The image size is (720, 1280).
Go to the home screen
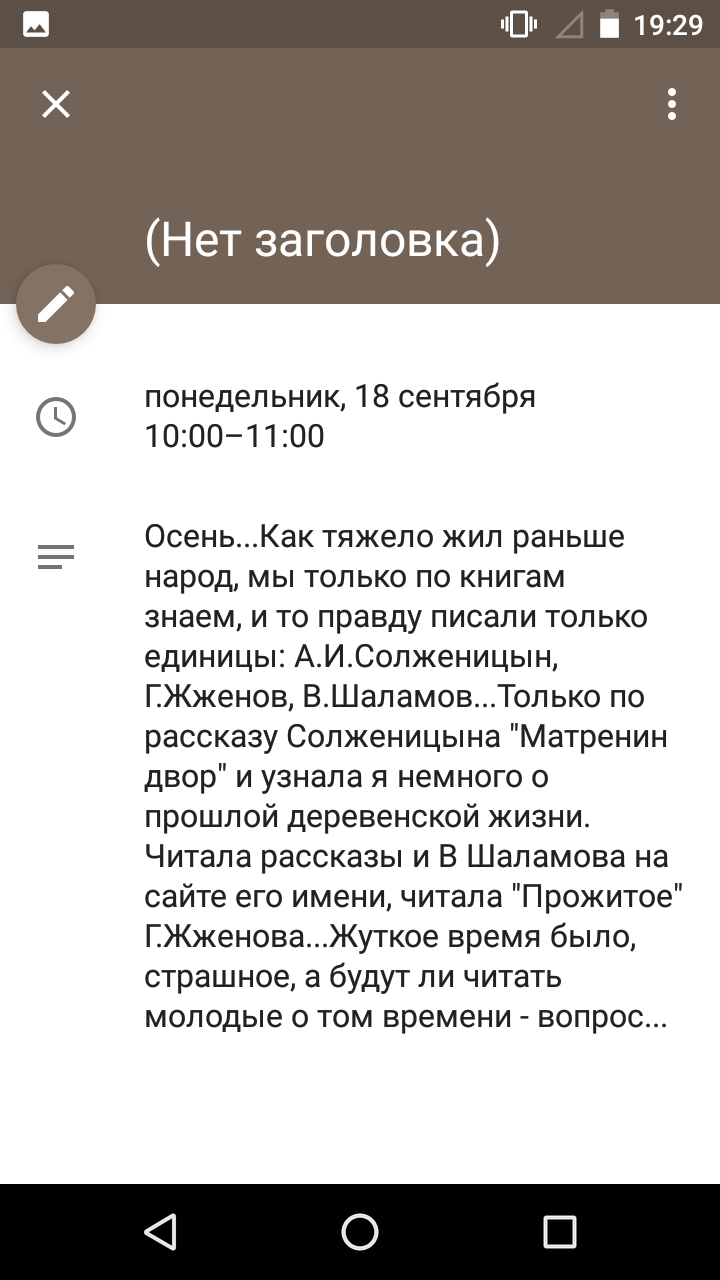coord(360,1232)
